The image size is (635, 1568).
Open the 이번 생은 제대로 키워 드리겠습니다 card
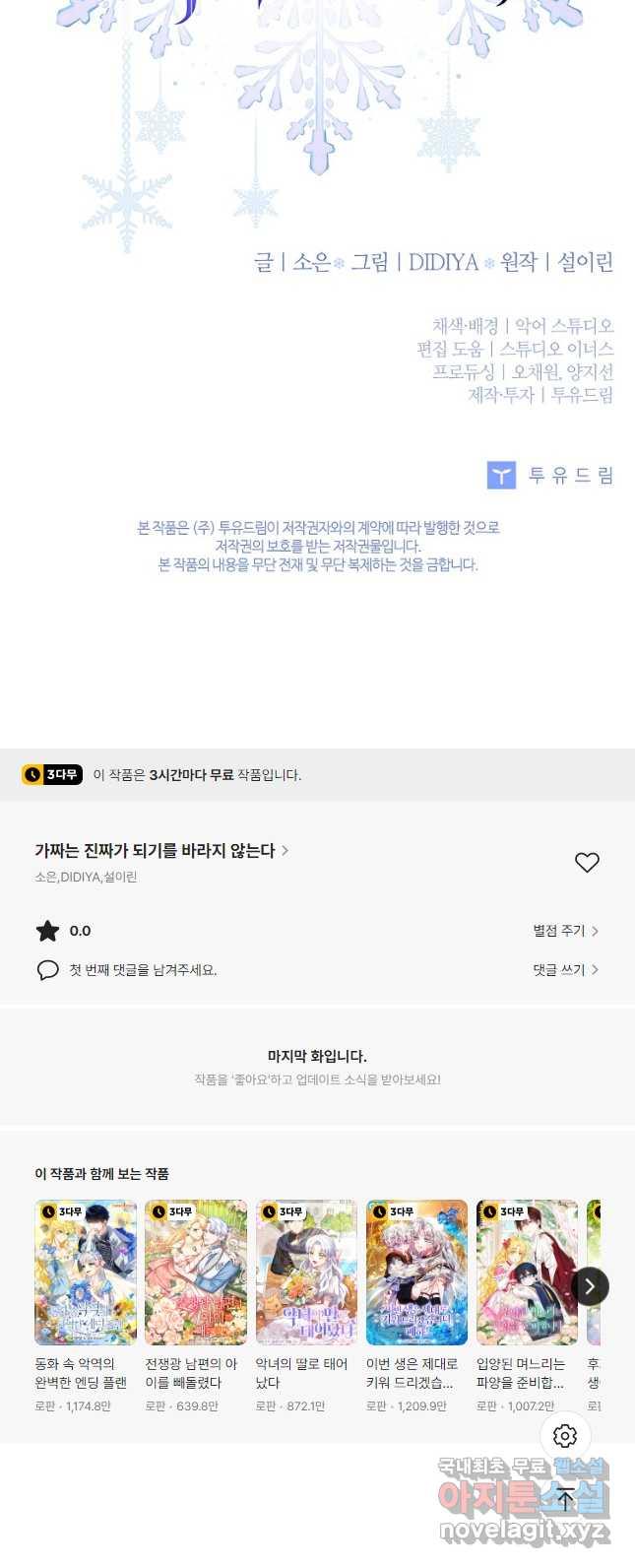(416, 1273)
